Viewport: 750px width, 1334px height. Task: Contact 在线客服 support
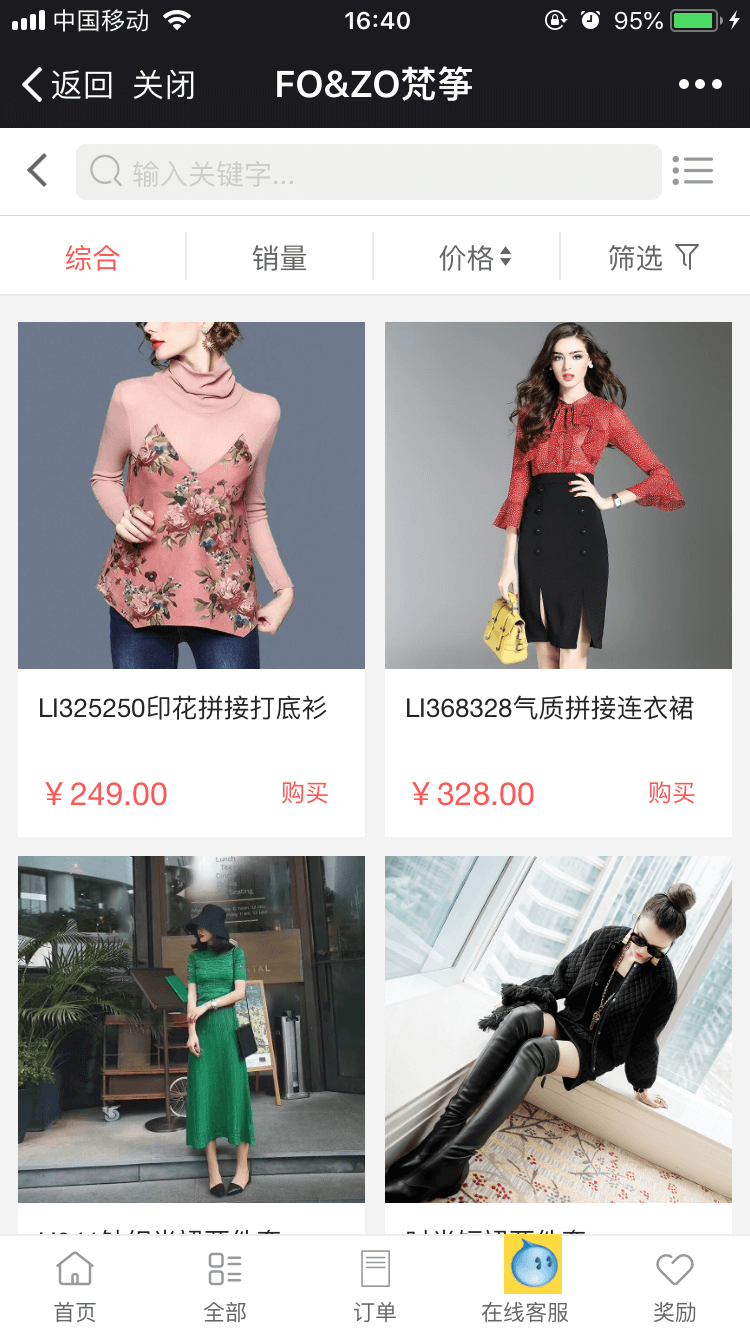(x=526, y=1288)
